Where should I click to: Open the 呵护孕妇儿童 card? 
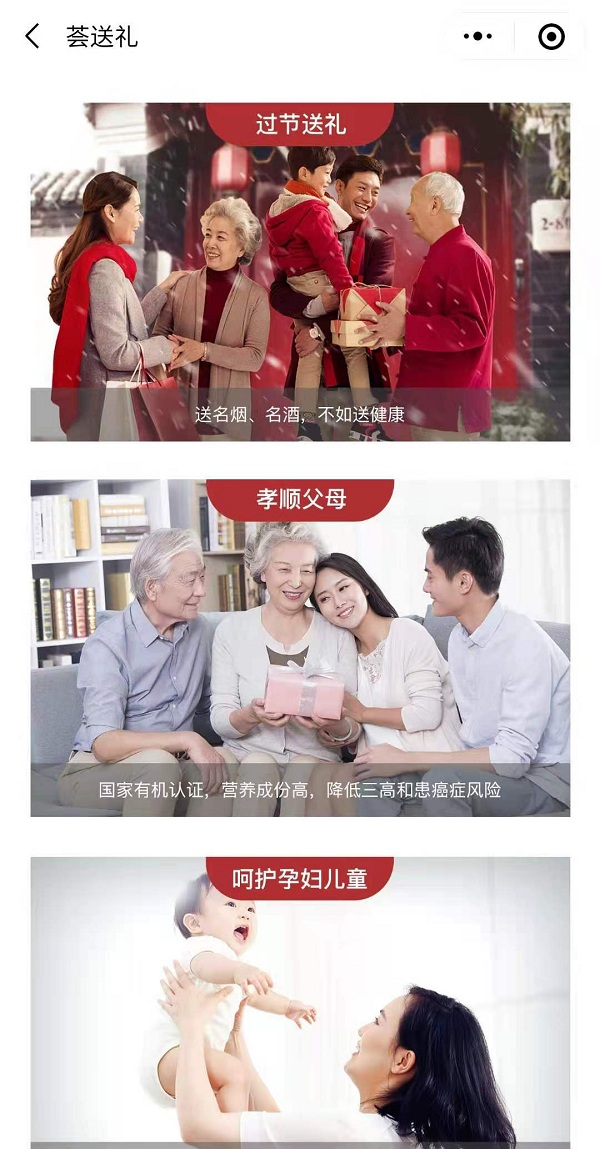click(300, 1000)
